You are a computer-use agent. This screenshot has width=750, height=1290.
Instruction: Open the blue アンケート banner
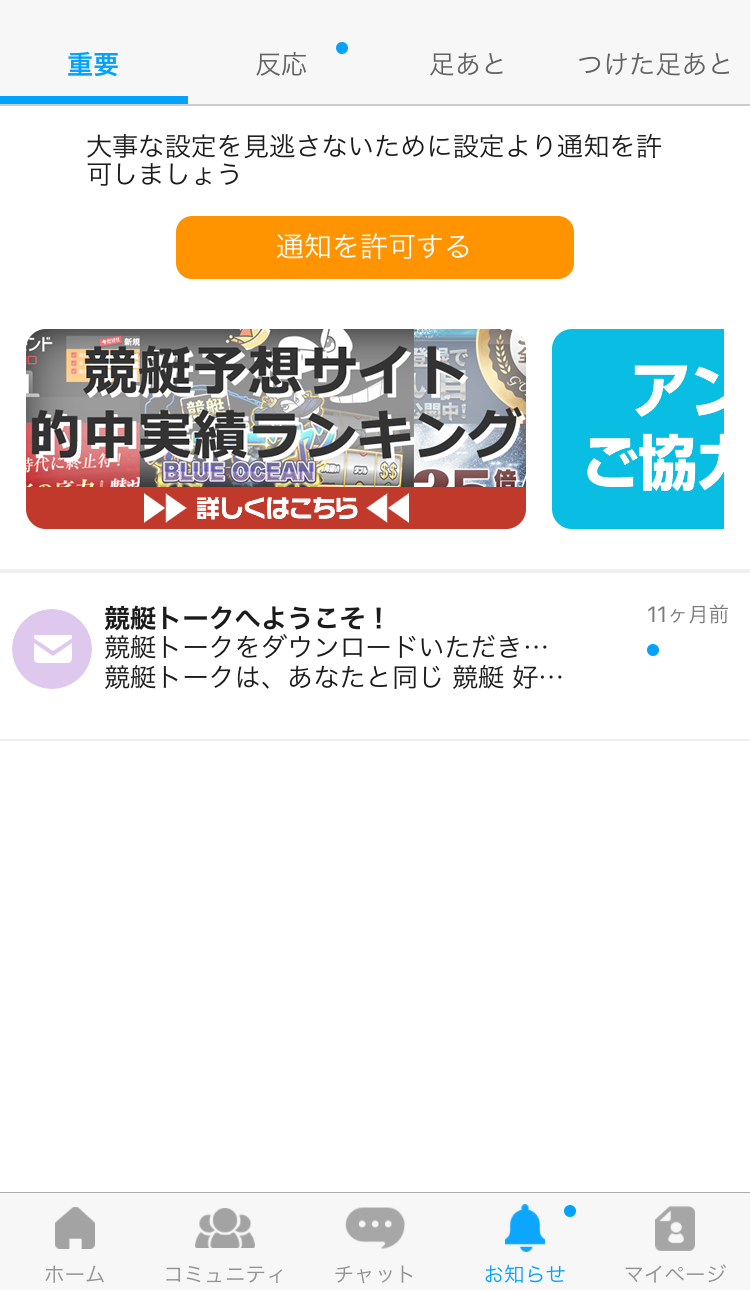pos(638,429)
